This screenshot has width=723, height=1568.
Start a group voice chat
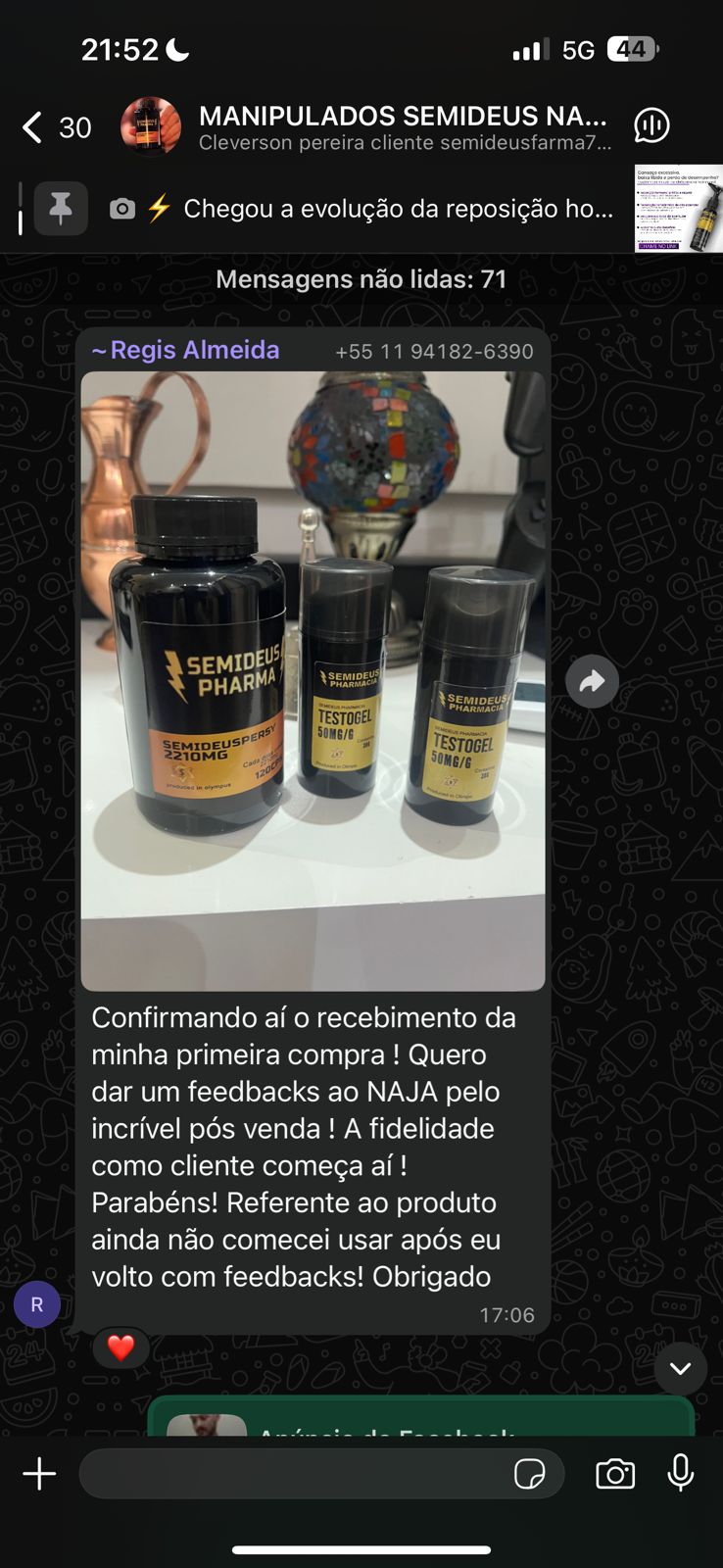651,125
